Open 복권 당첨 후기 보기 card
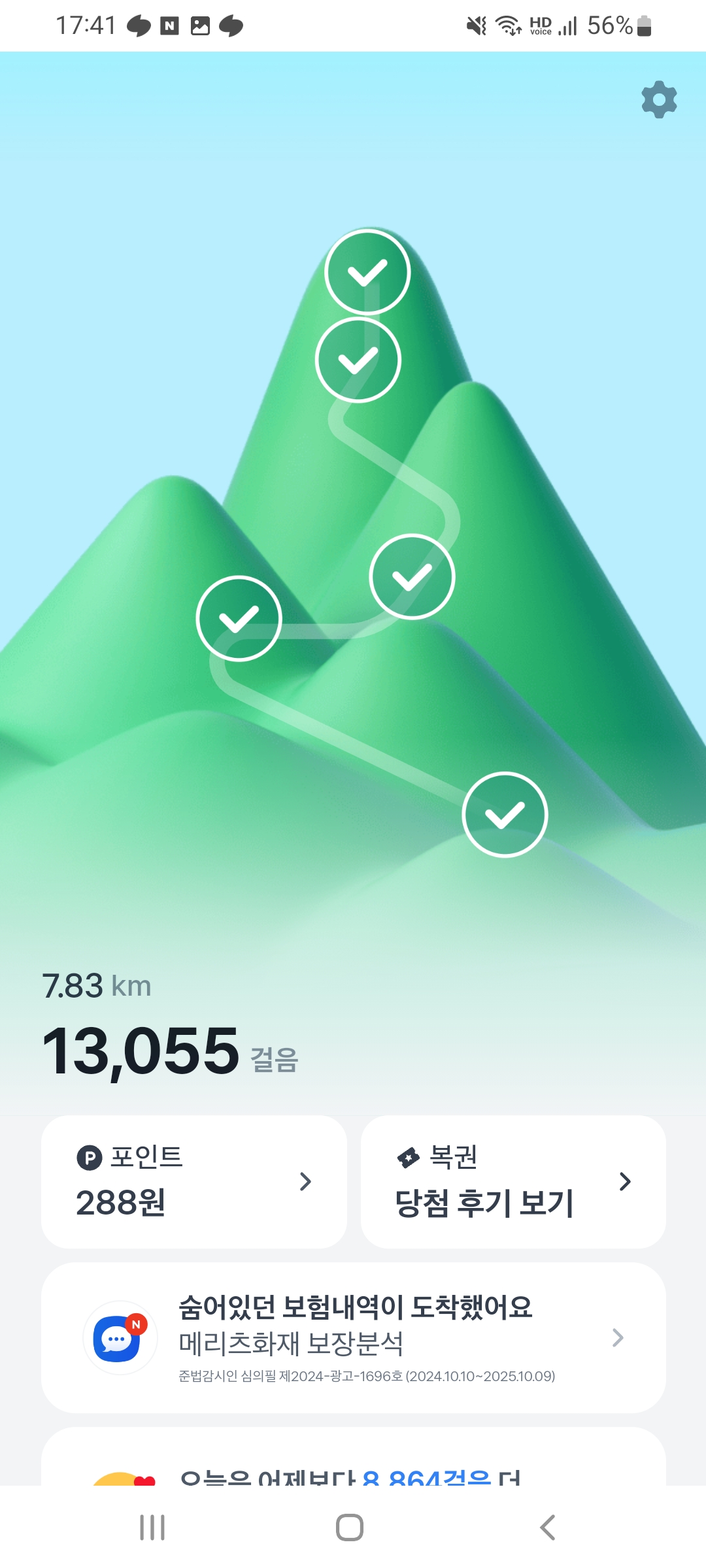 [x=513, y=1181]
